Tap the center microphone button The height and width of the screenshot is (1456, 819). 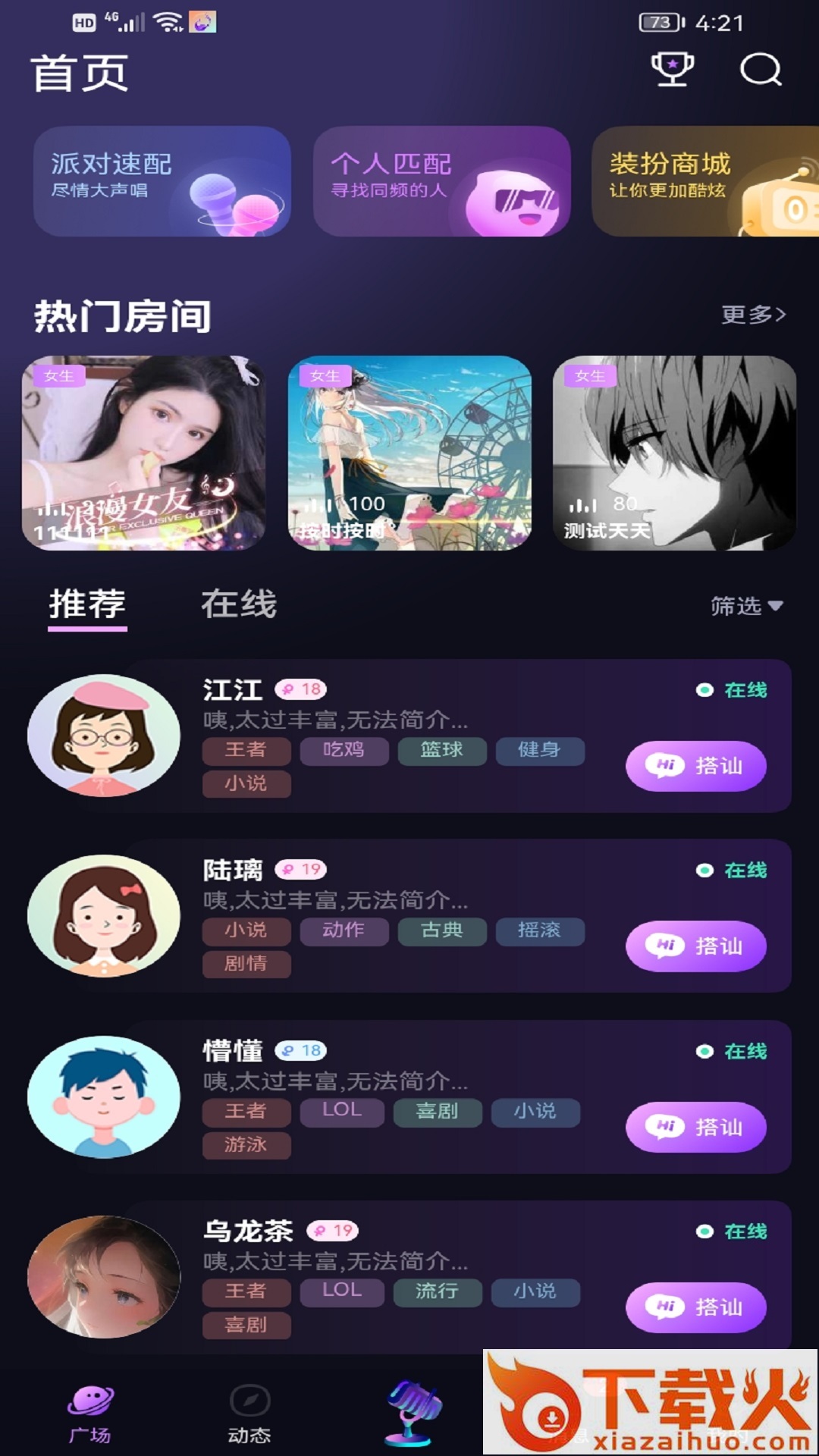point(412,1412)
